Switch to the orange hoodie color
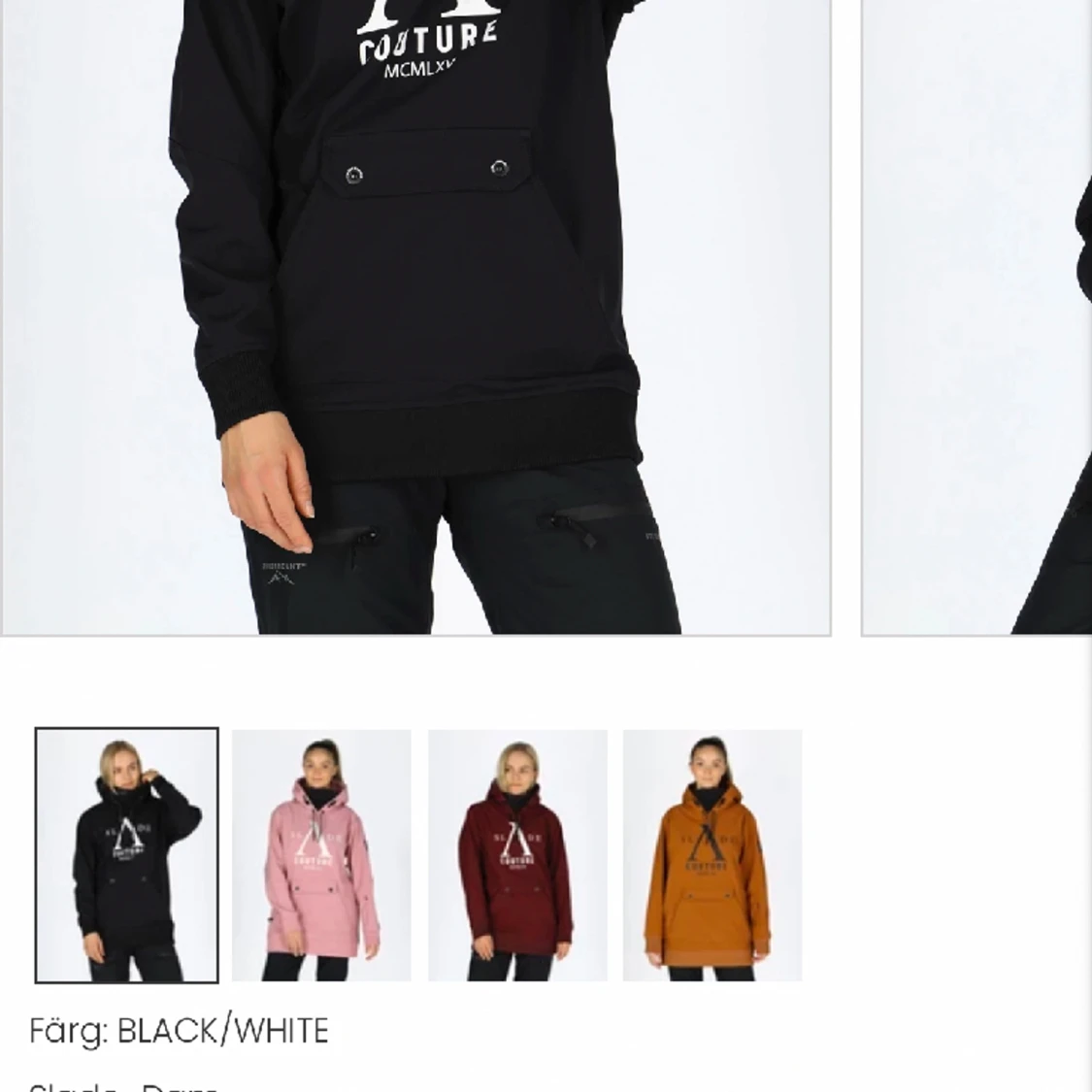 pyautogui.click(x=712, y=855)
